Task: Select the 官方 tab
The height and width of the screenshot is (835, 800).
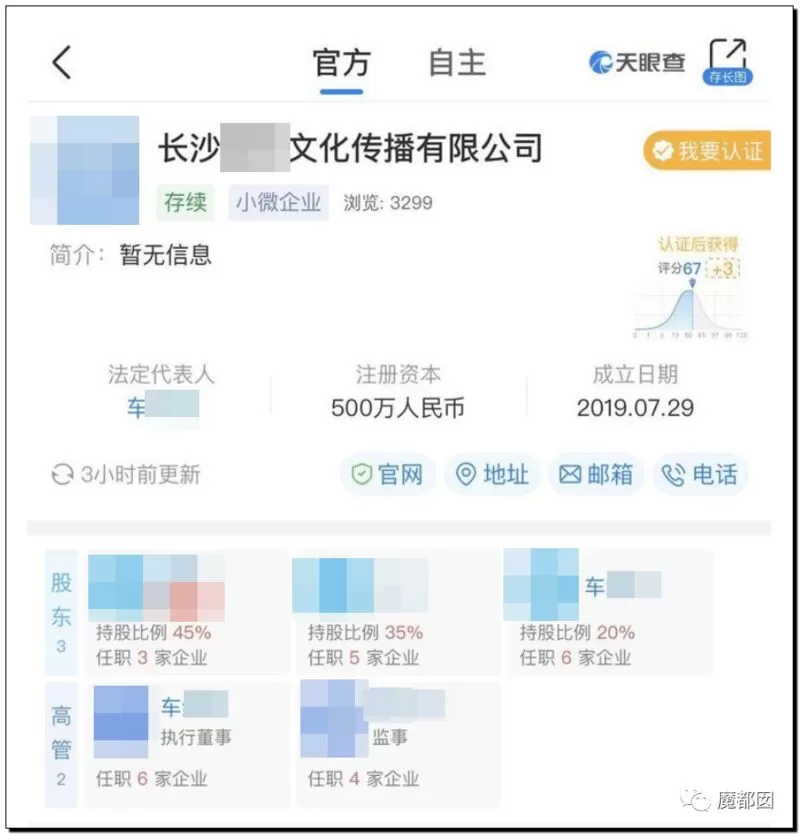Action: [x=341, y=63]
